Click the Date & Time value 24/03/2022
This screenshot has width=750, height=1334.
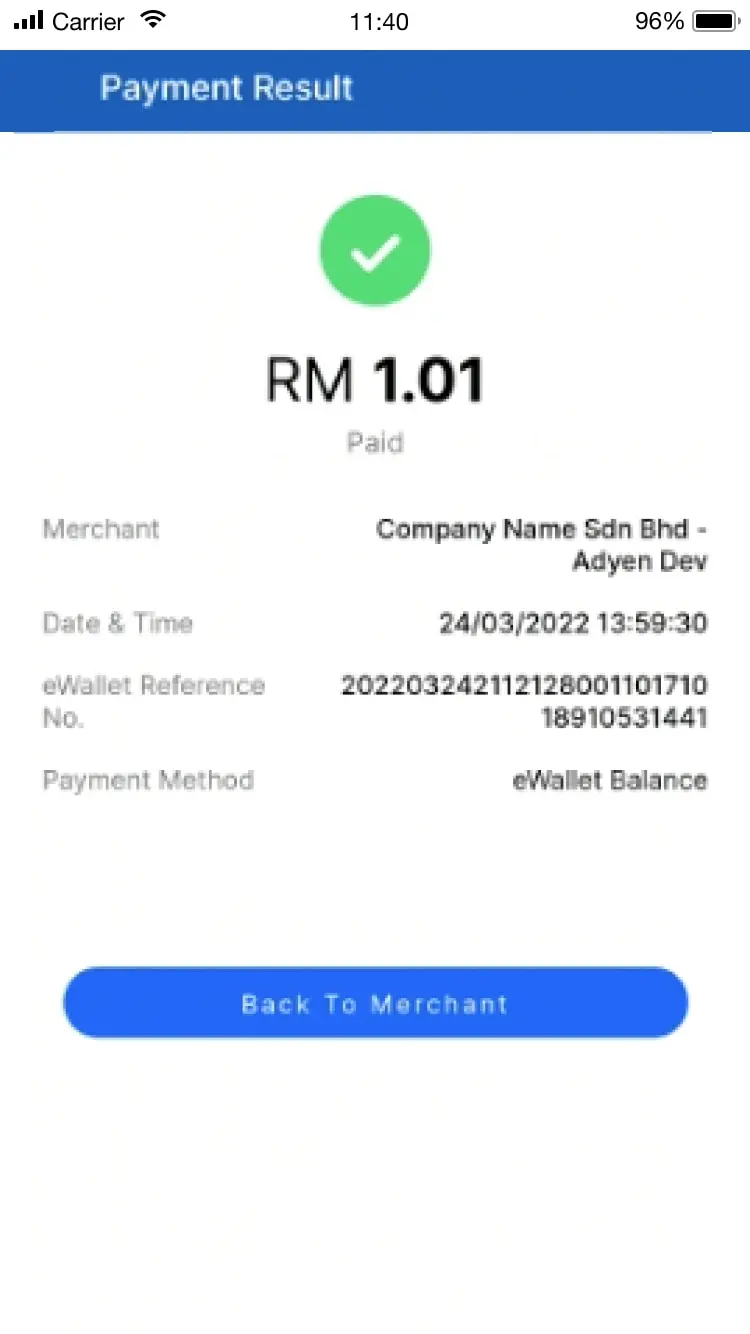[573, 623]
